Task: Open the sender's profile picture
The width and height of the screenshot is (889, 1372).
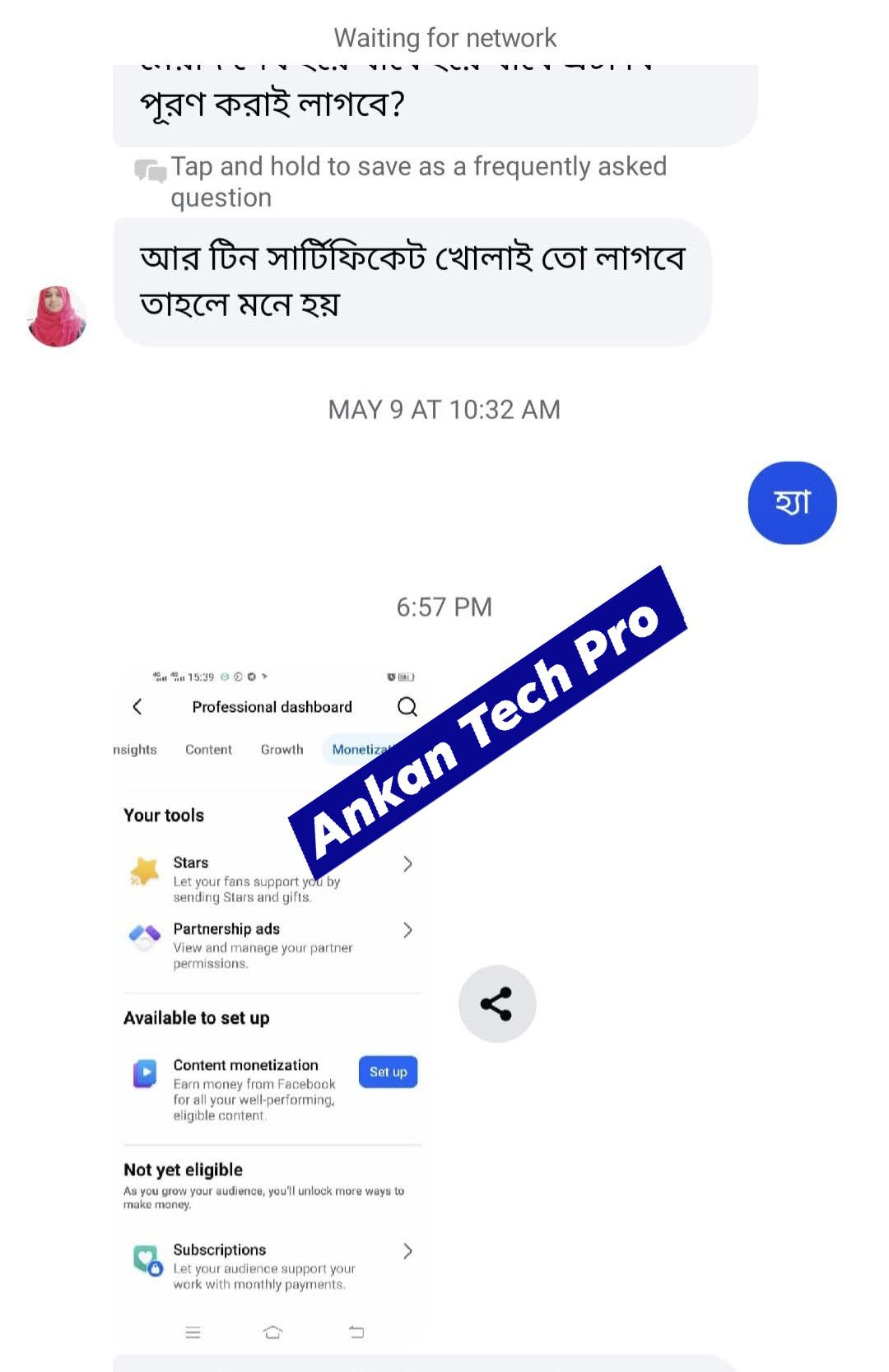Action: [x=57, y=317]
